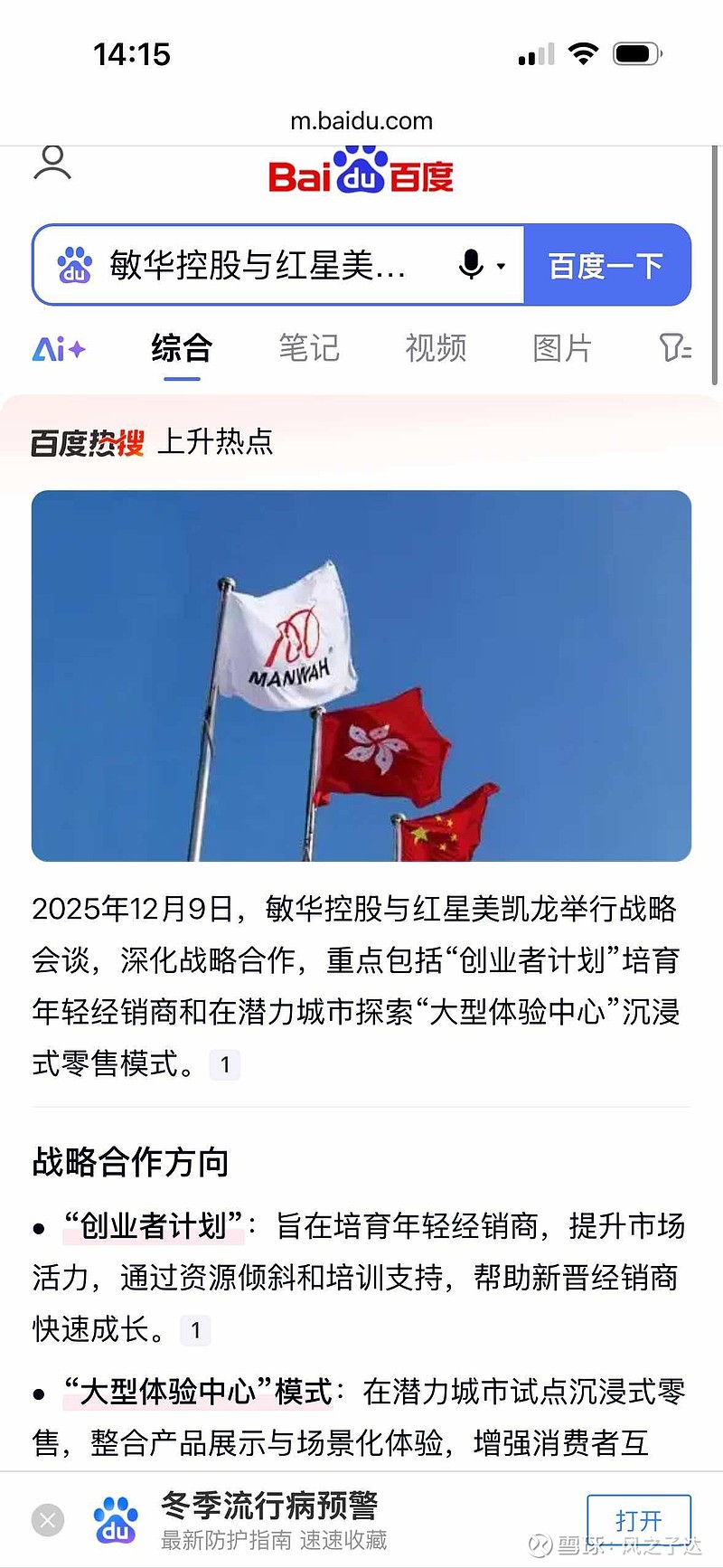The height and width of the screenshot is (1568, 723).
Task: Switch to the 综合 tab
Action: tap(181, 349)
